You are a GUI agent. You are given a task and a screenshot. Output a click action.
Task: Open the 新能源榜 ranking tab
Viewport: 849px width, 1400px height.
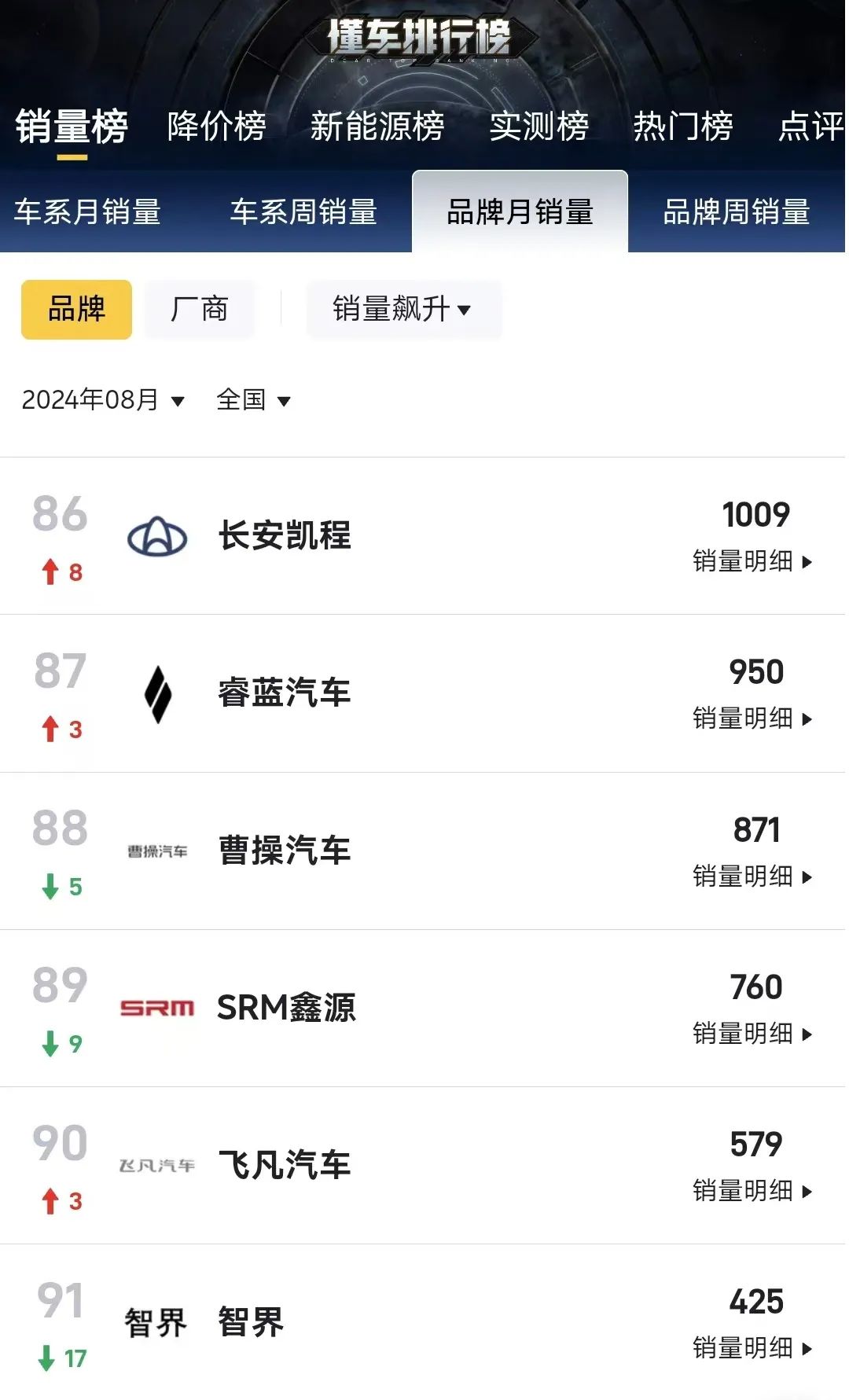pos(377,127)
